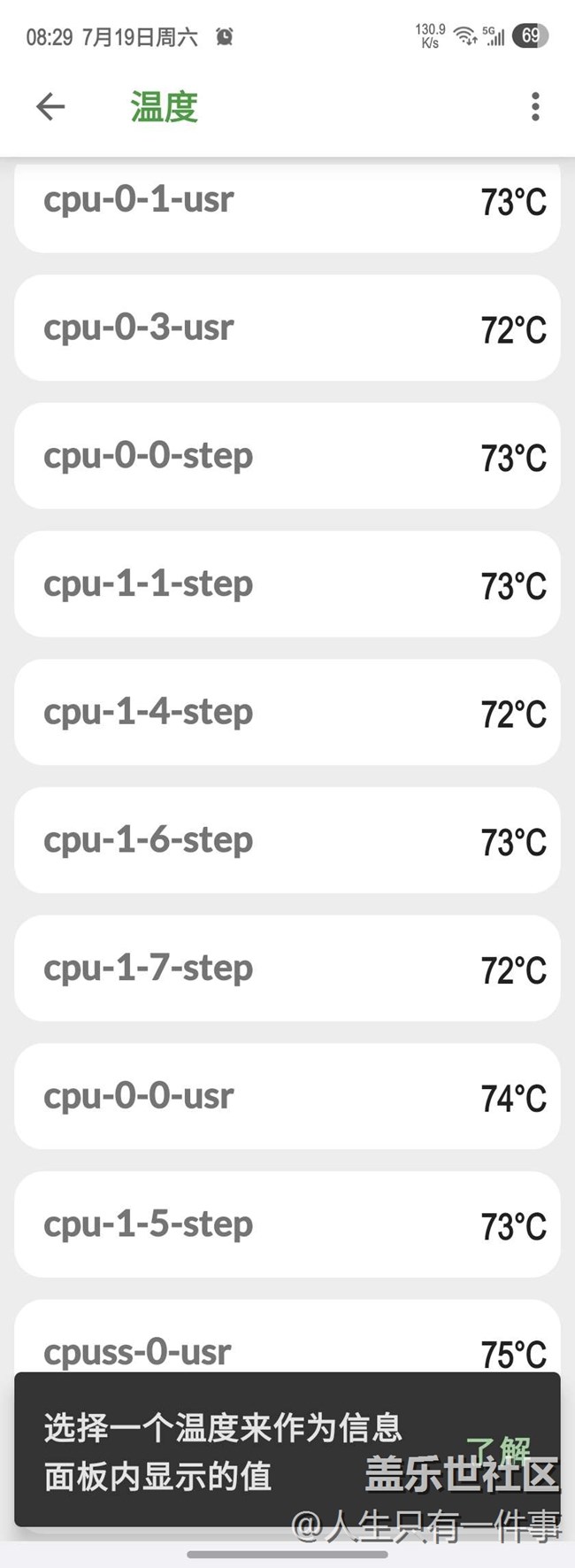Choose cpu-0-3-usr as the displayed temperature
Image resolution: width=575 pixels, height=1568 pixels.
[287, 328]
